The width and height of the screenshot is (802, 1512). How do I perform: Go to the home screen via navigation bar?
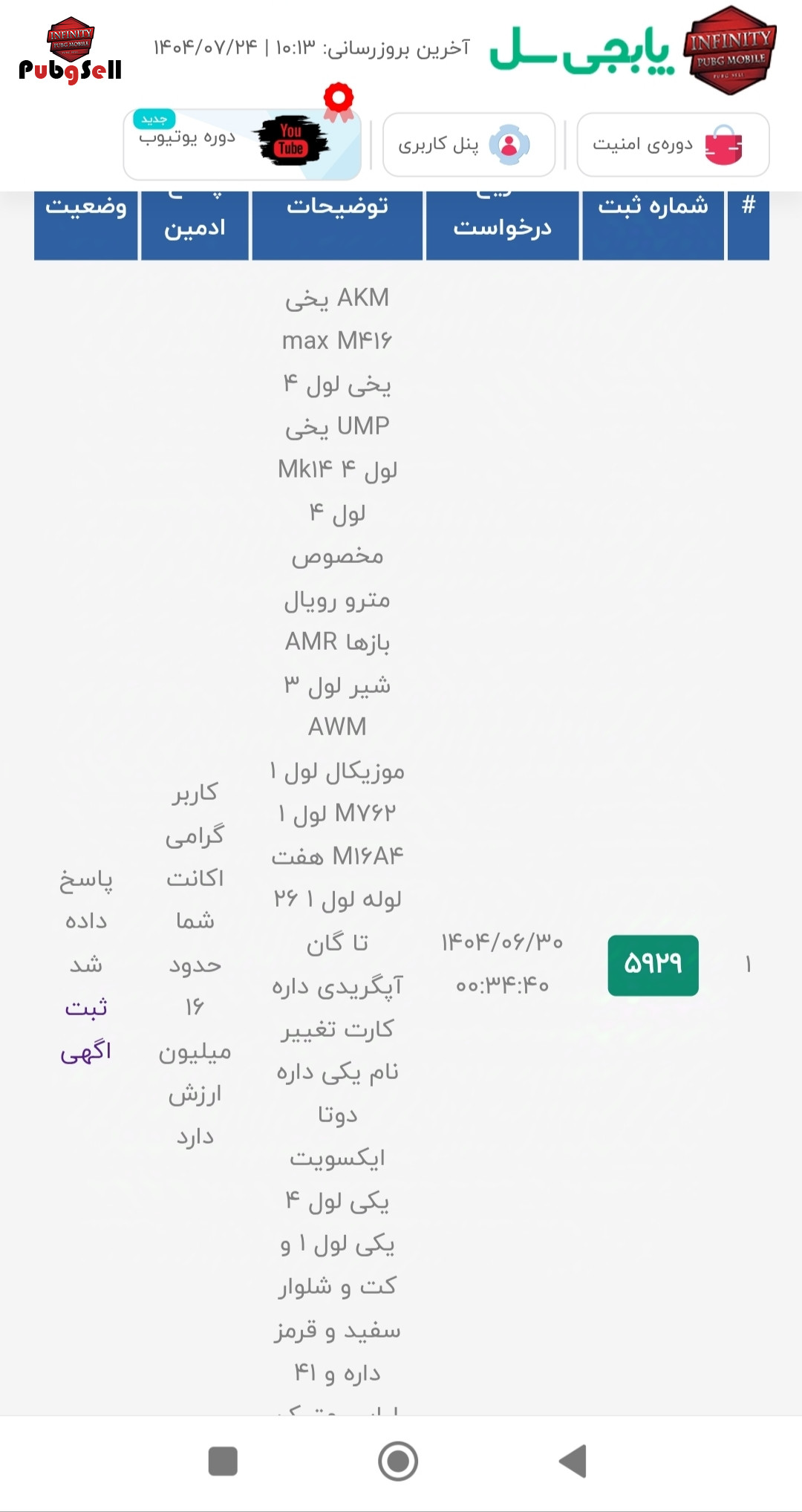[398, 1461]
